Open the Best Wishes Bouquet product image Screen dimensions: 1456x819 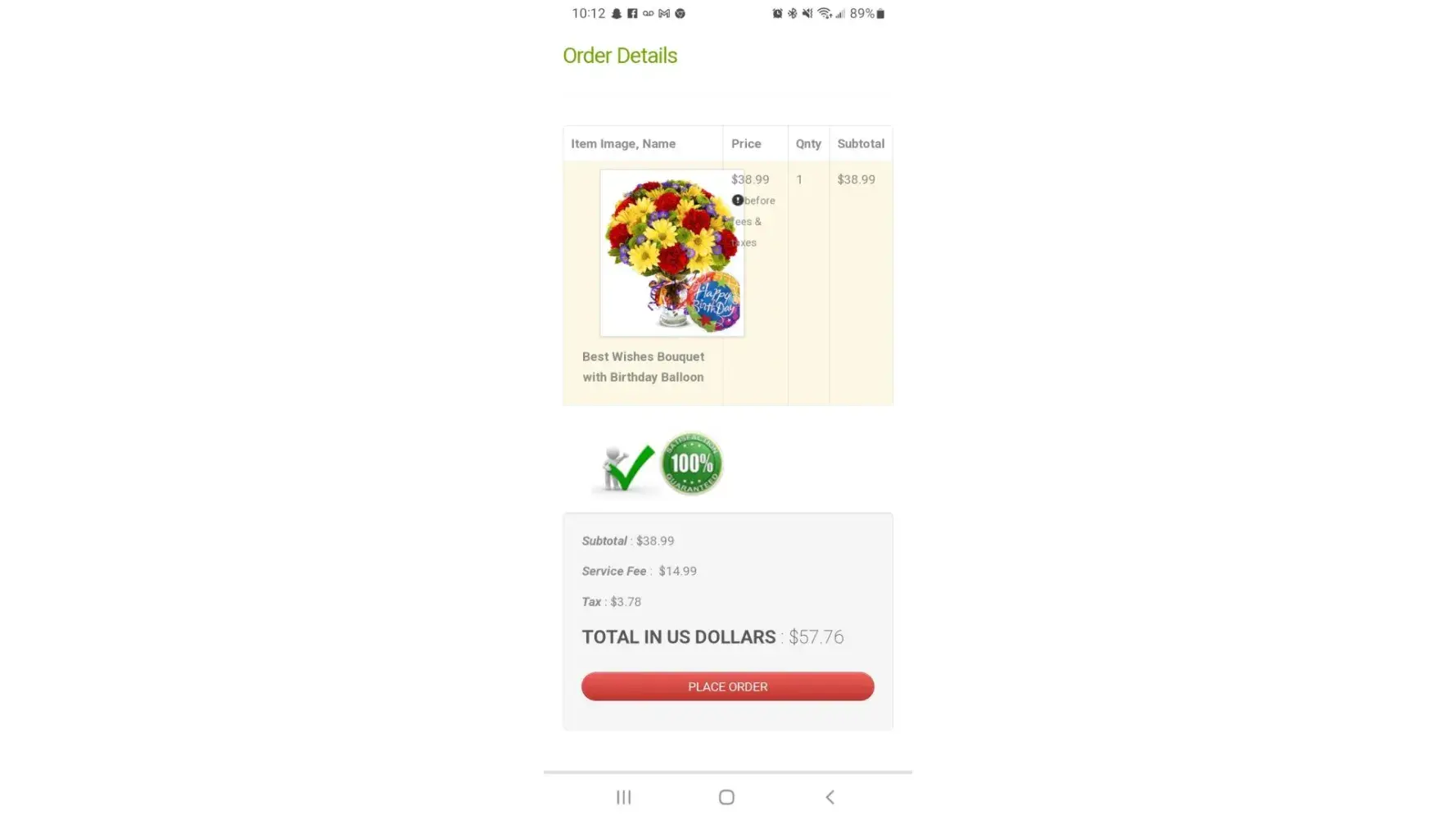point(671,252)
